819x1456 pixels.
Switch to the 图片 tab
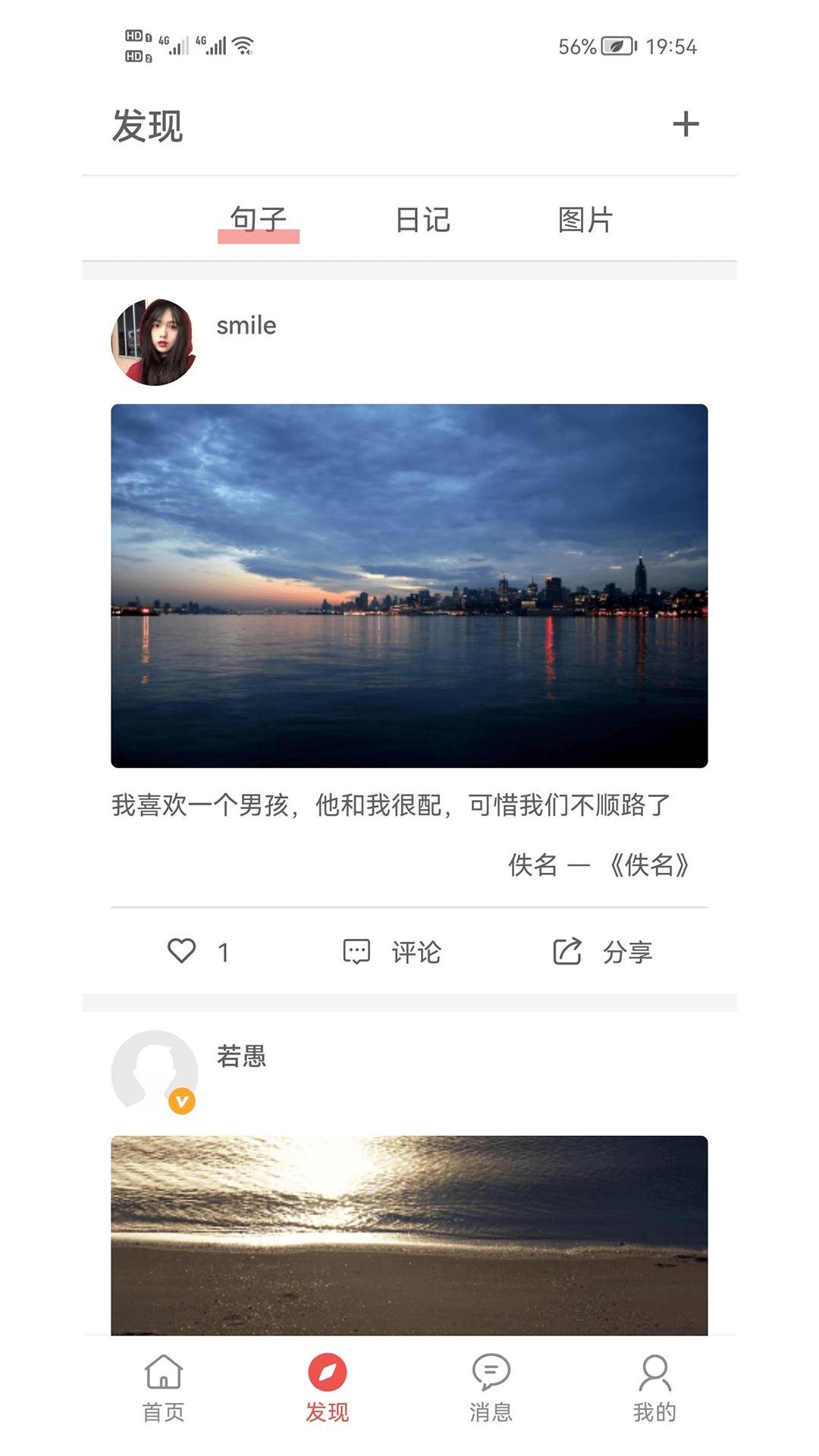[x=585, y=221]
